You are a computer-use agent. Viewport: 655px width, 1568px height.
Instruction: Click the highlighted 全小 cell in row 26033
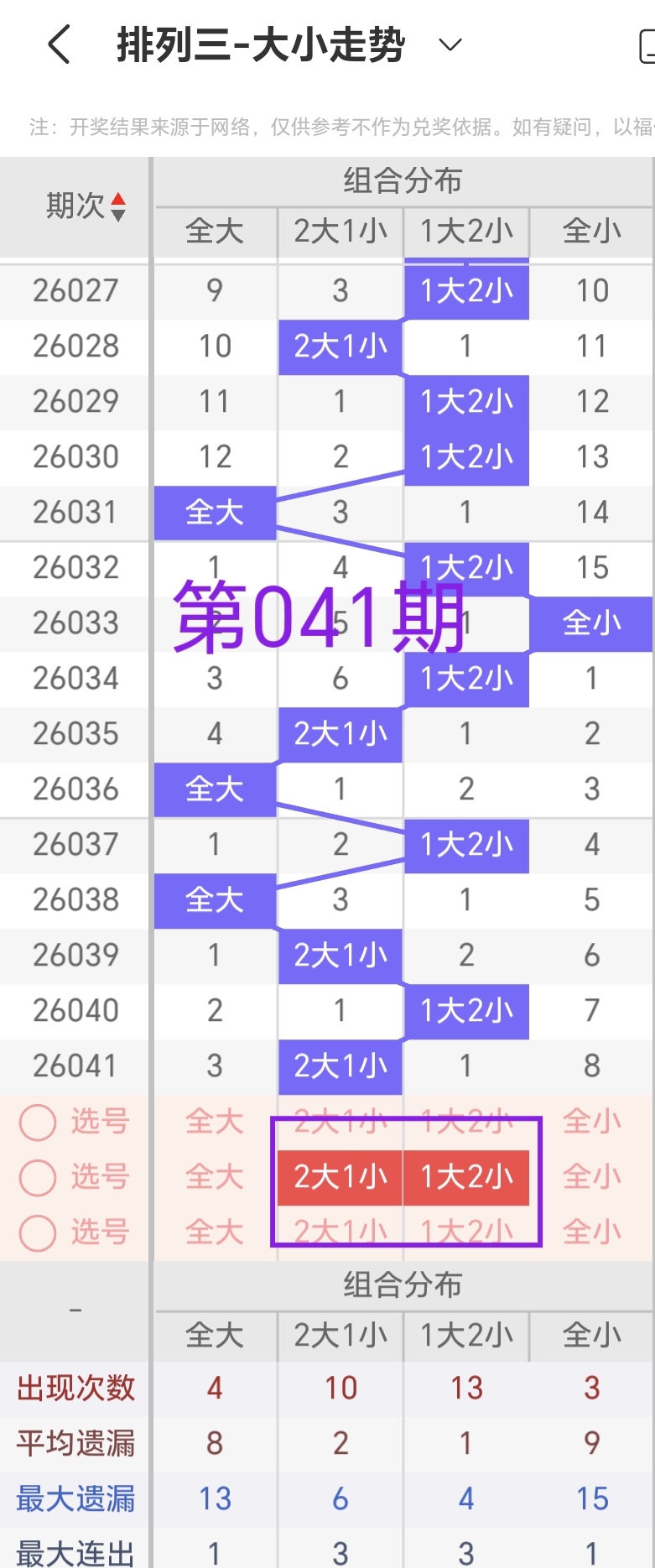pos(592,623)
